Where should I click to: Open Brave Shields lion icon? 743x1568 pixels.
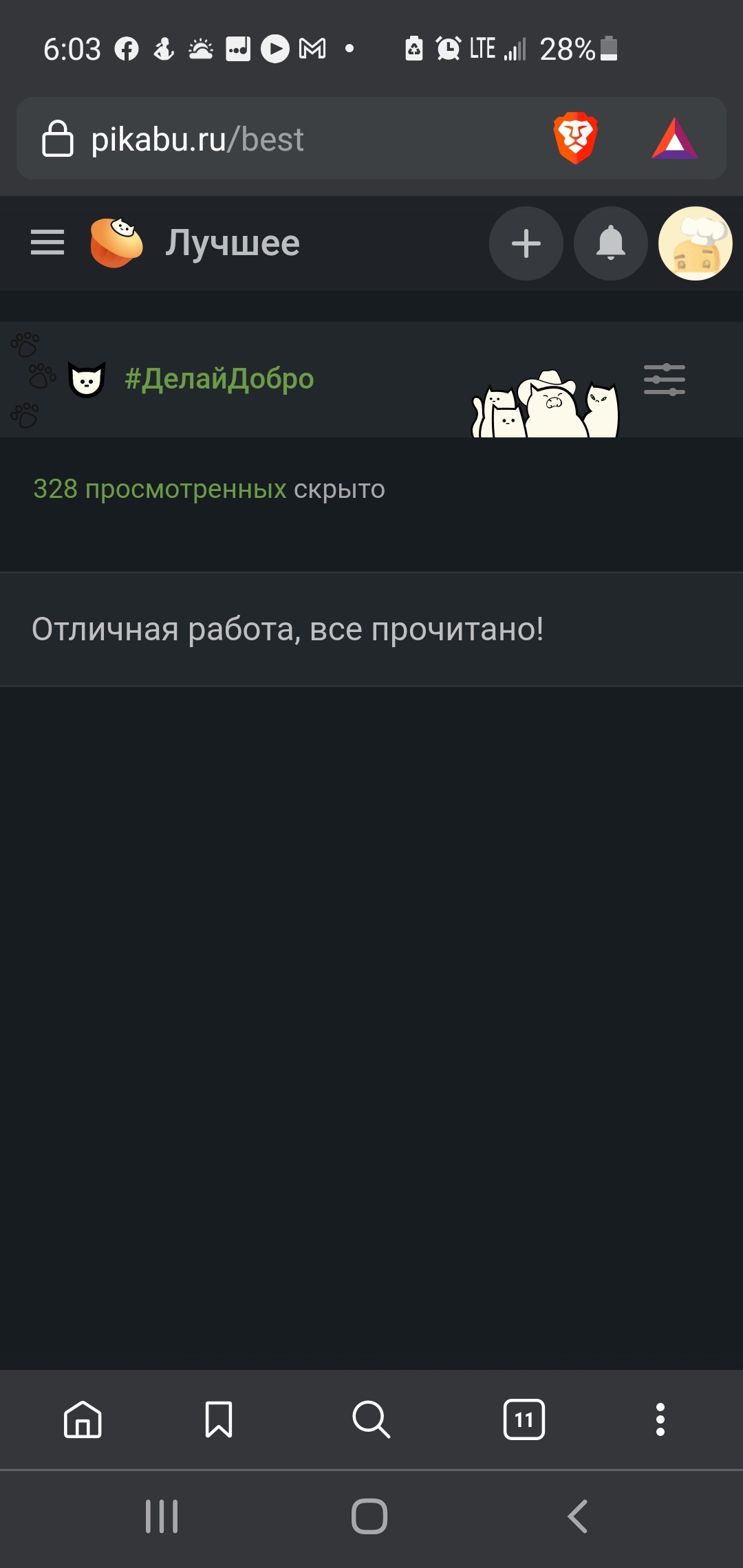(x=576, y=138)
